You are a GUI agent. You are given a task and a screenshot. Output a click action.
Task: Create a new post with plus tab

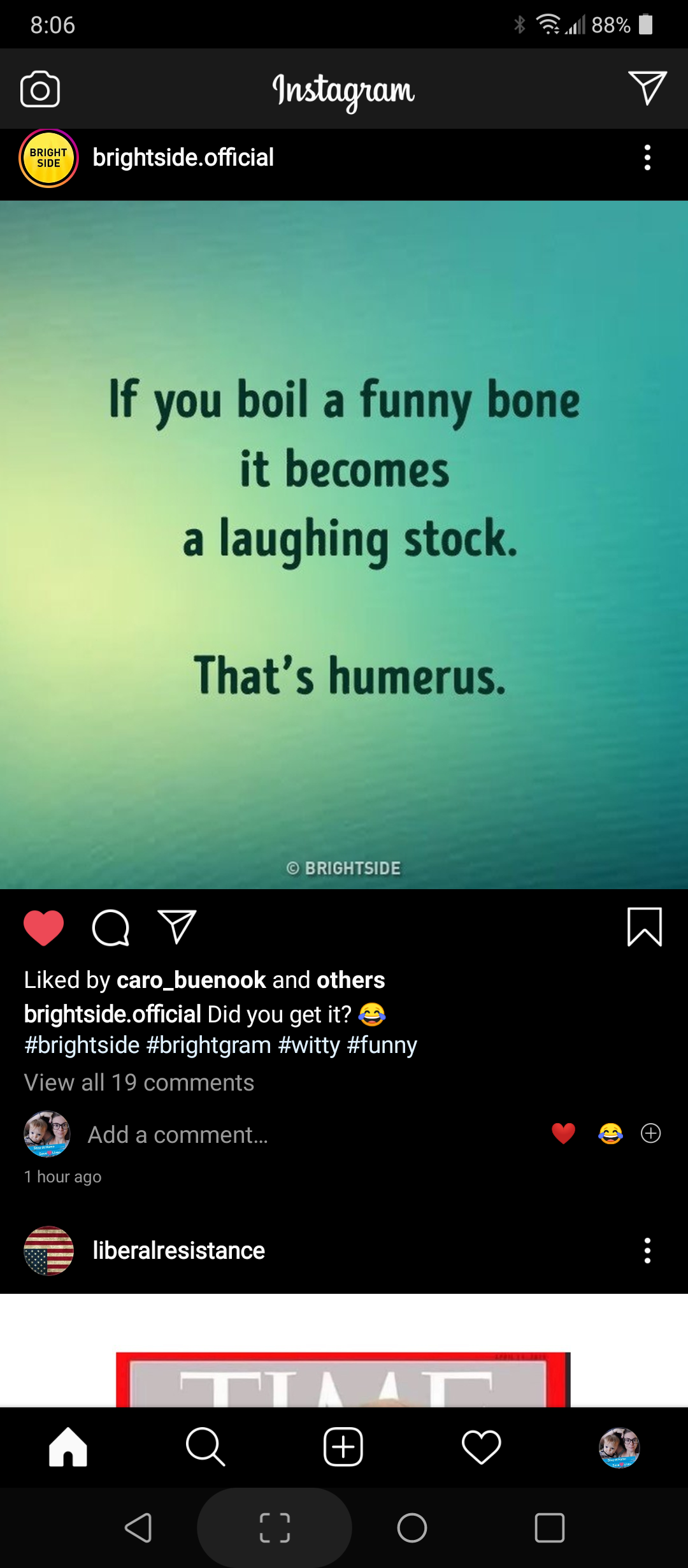pyautogui.click(x=343, y=1447)
